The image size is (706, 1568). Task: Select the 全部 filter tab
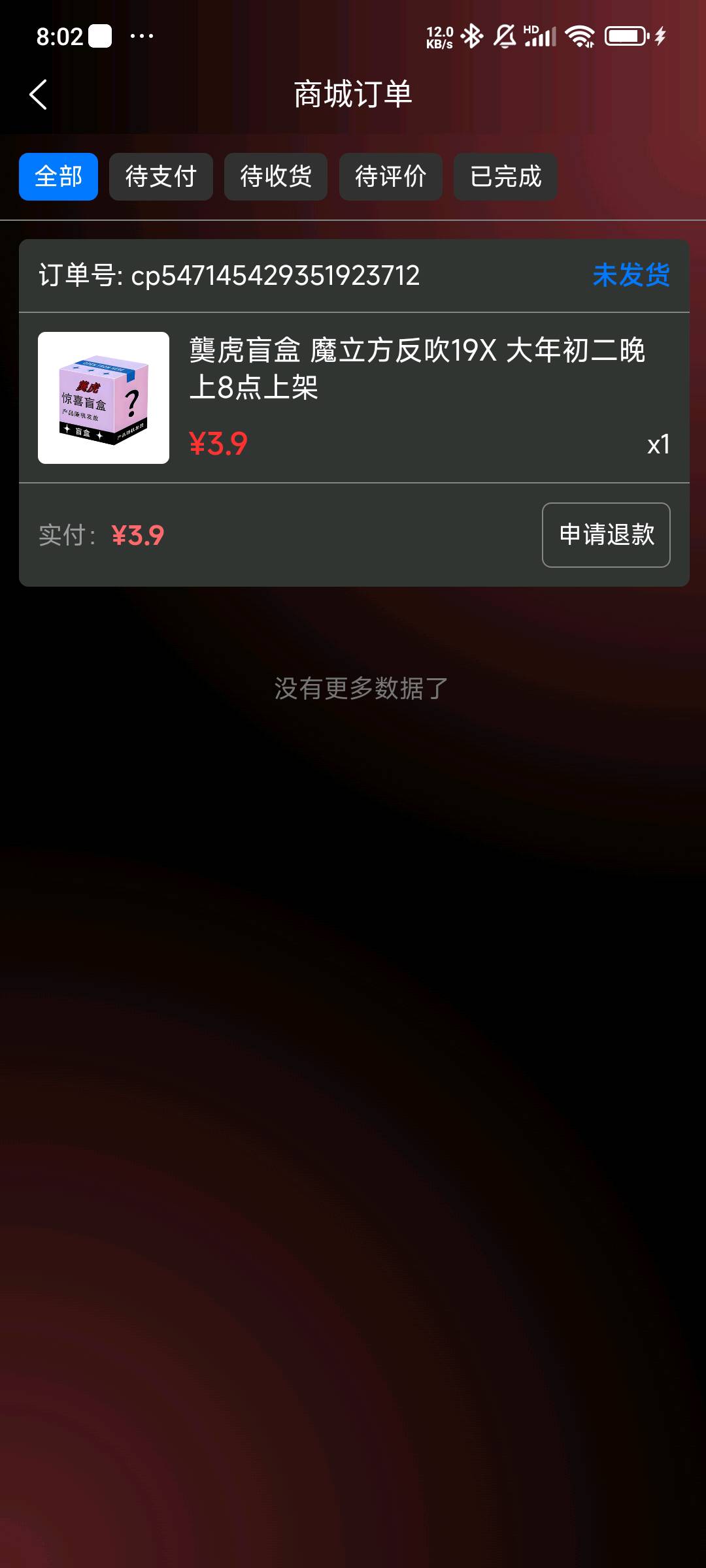pyautogui.click(x=58, y=176)
